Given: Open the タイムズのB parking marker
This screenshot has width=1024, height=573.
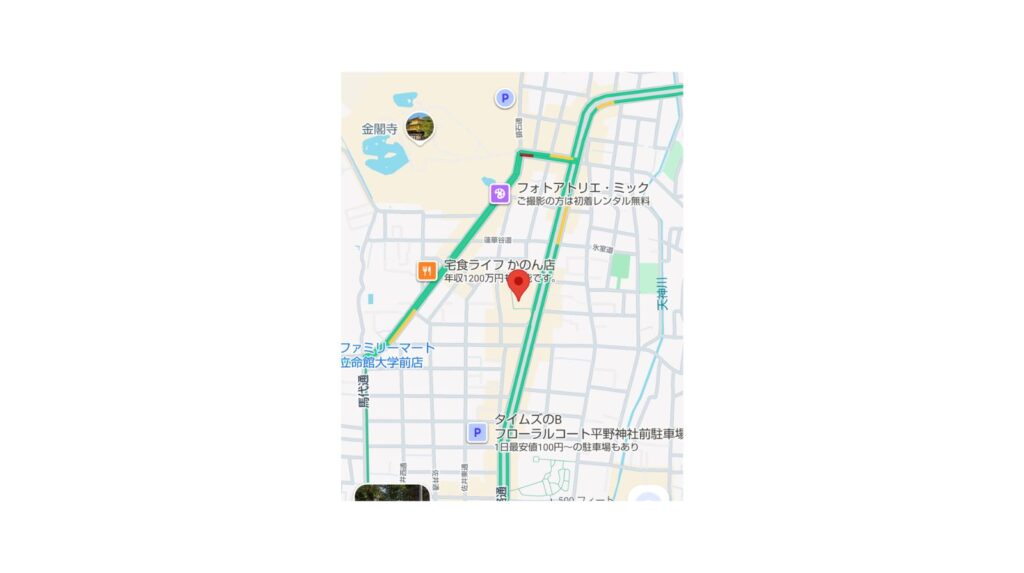Looking at the screenshot, I should [478, 433].
